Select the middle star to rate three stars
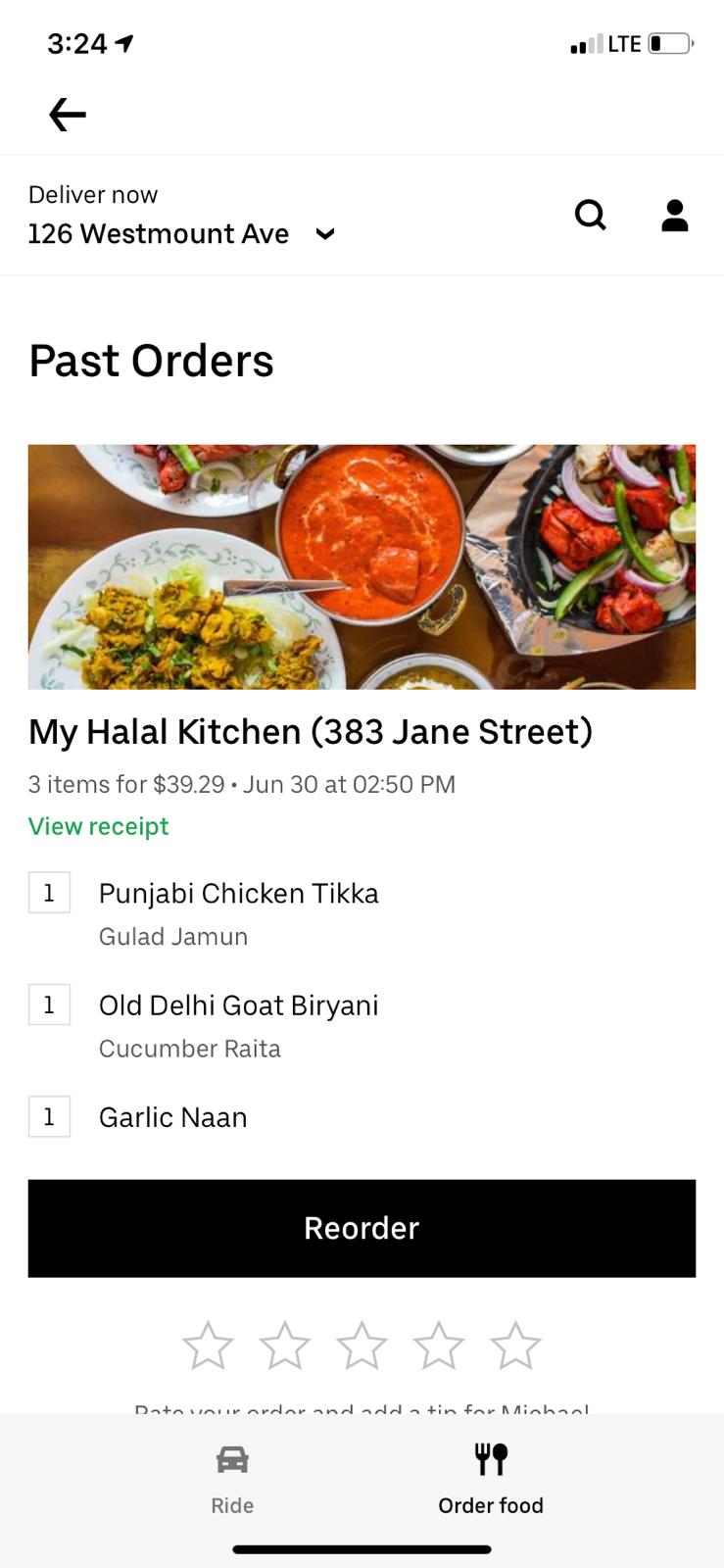 click(x=362, y=1346)
